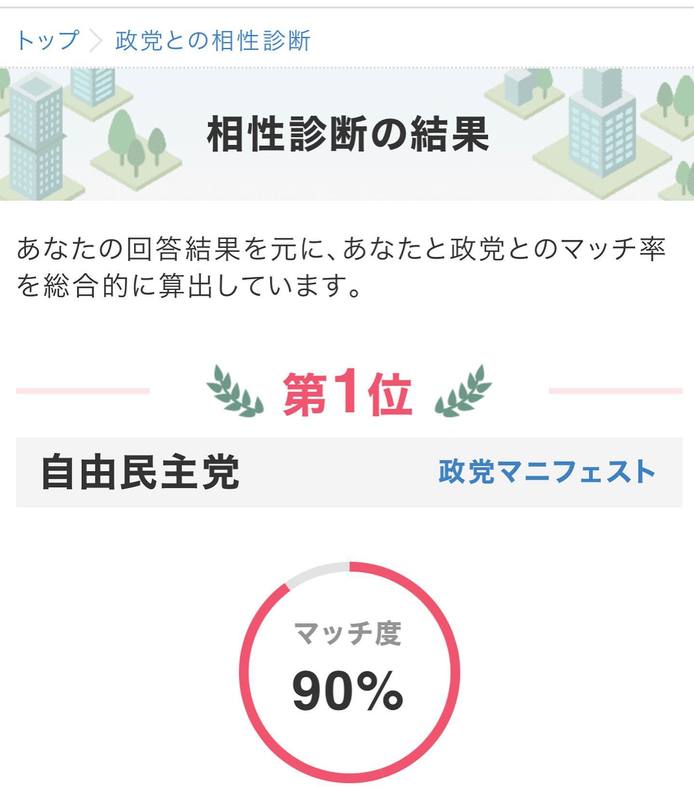Open the 政党マニフェスト link for 自由民主党

point(547,472)
